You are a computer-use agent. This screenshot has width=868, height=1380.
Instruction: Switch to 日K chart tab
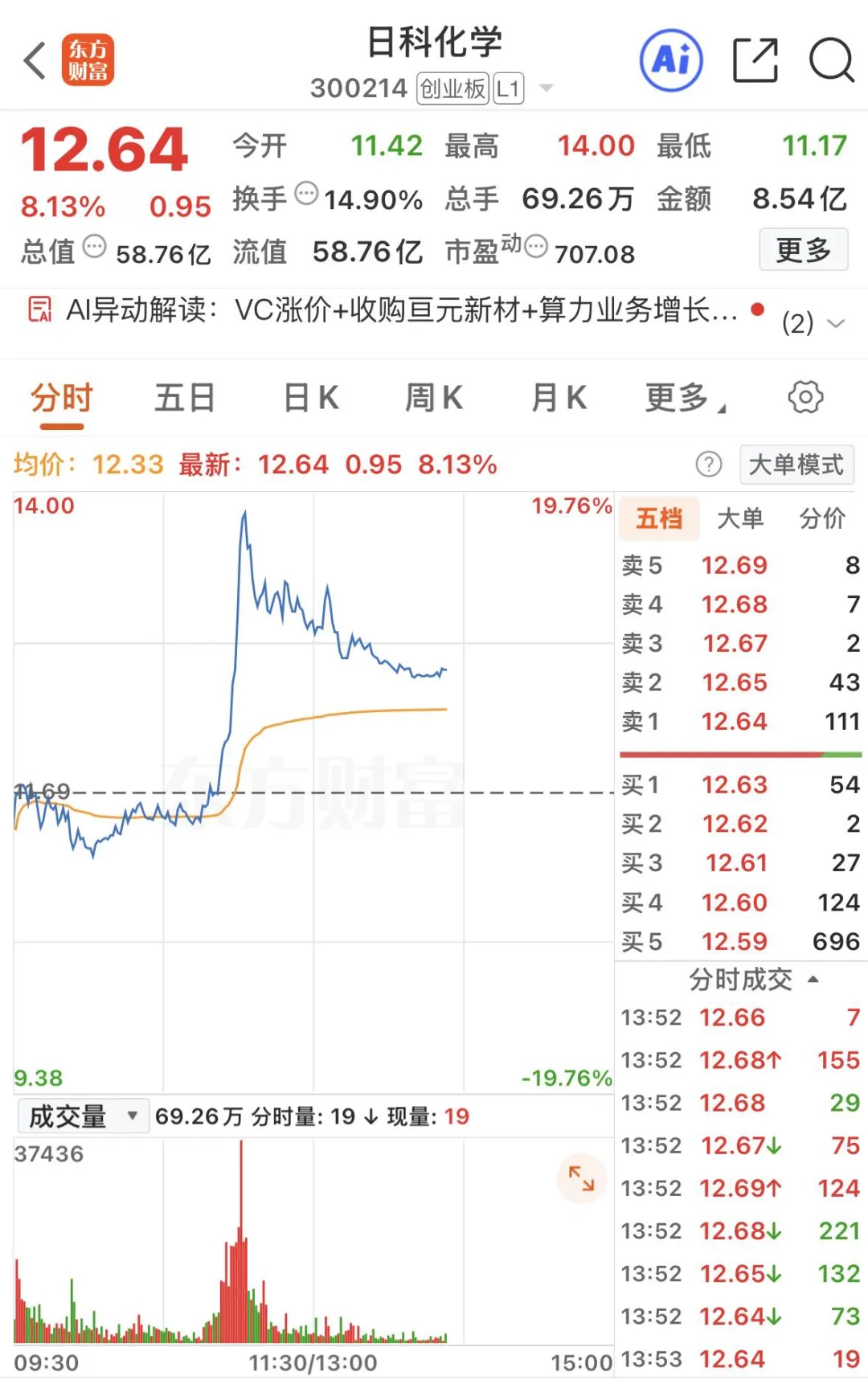(311, 398)
